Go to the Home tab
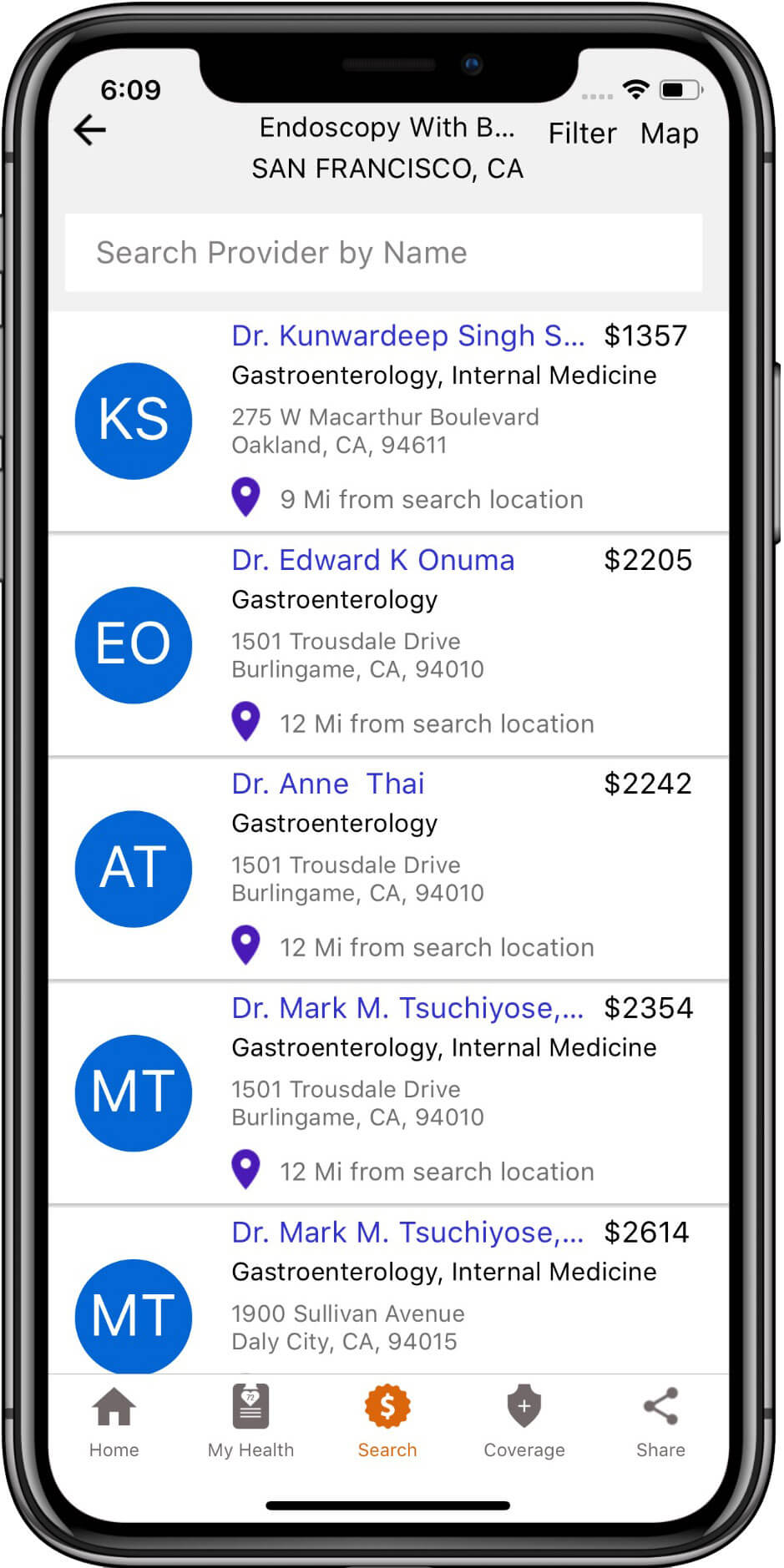 [114, 1422]
